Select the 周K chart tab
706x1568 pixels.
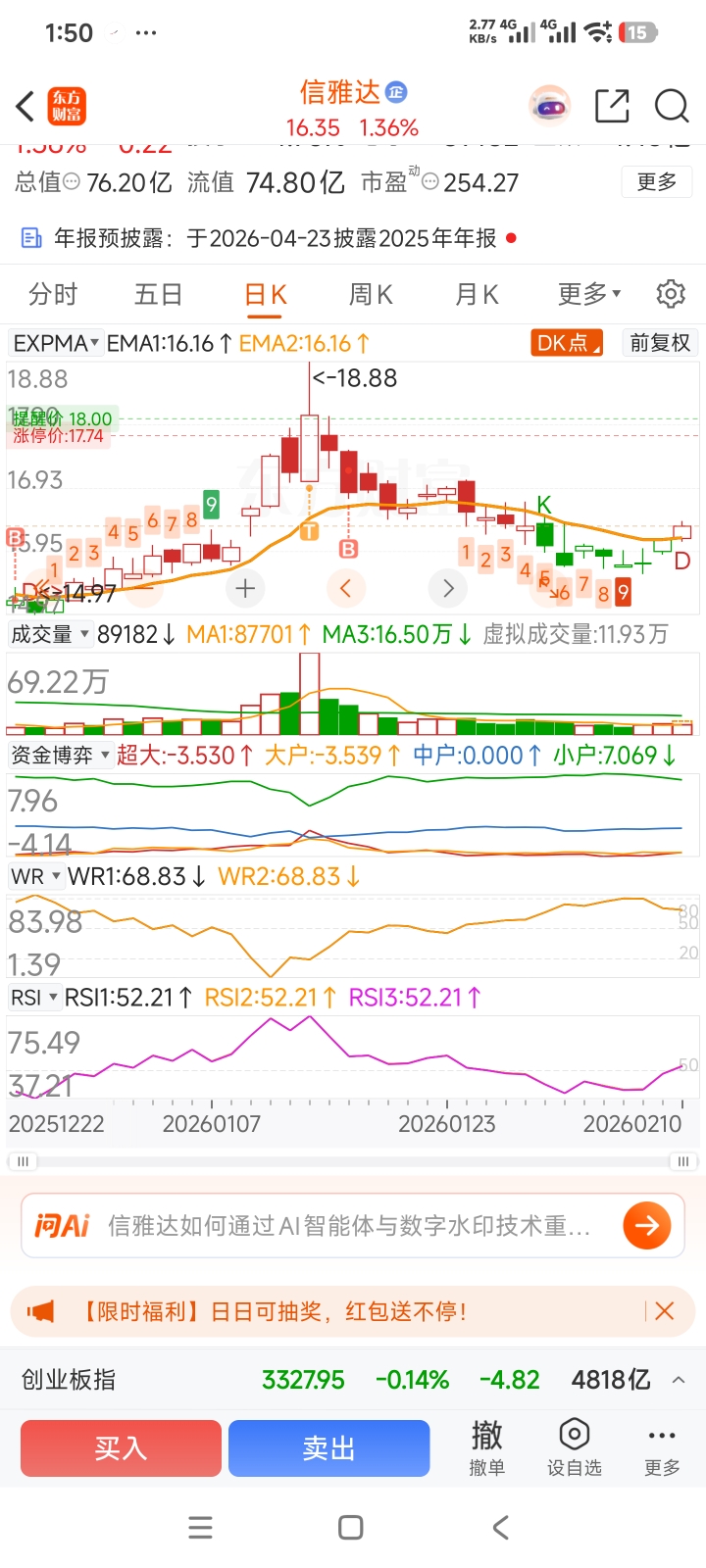(x=371, y=294)
